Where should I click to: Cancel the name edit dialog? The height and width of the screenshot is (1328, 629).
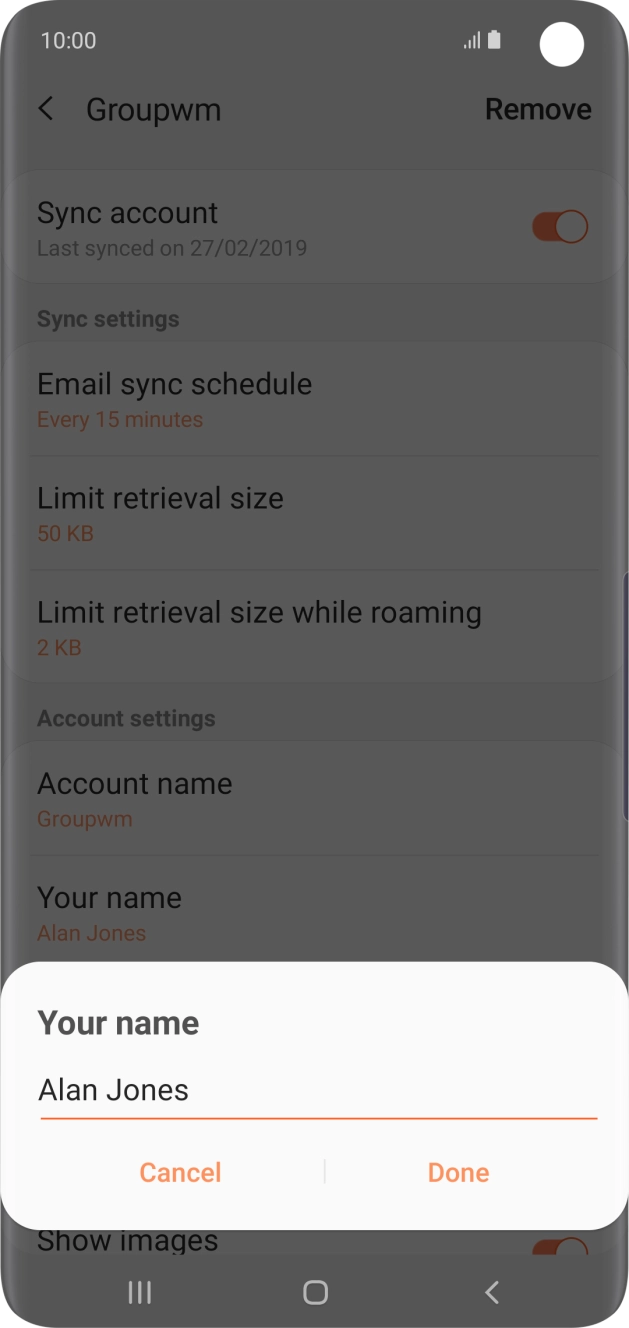[180, 1172]
